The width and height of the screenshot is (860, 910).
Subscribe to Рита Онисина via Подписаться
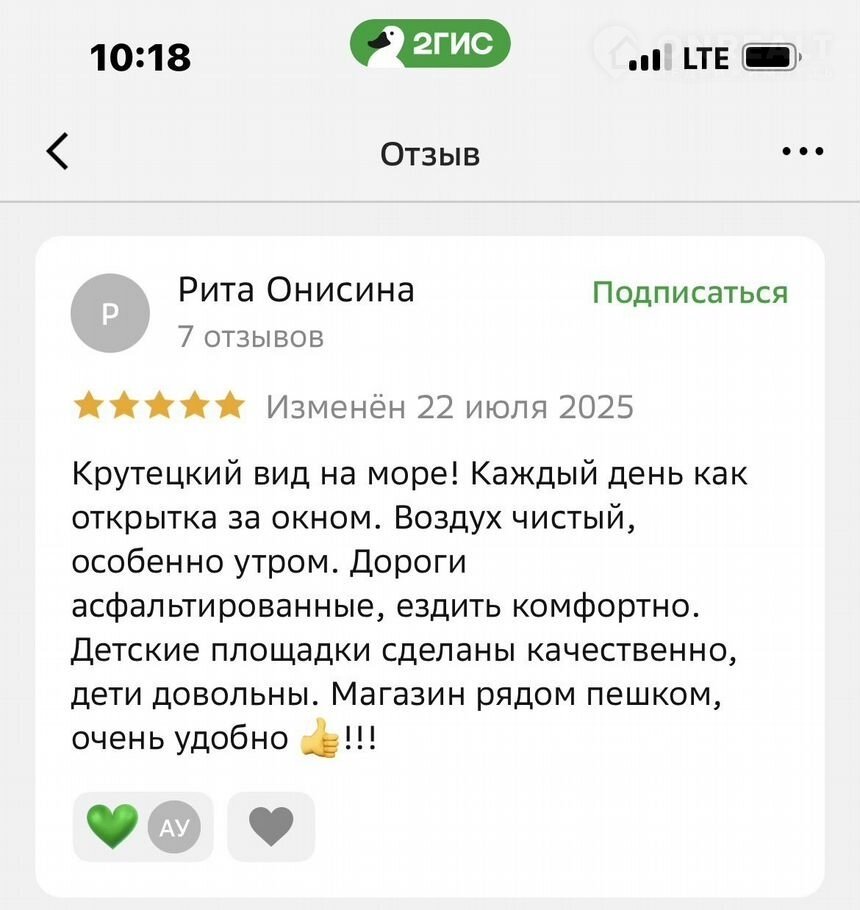tap(690, 293)
